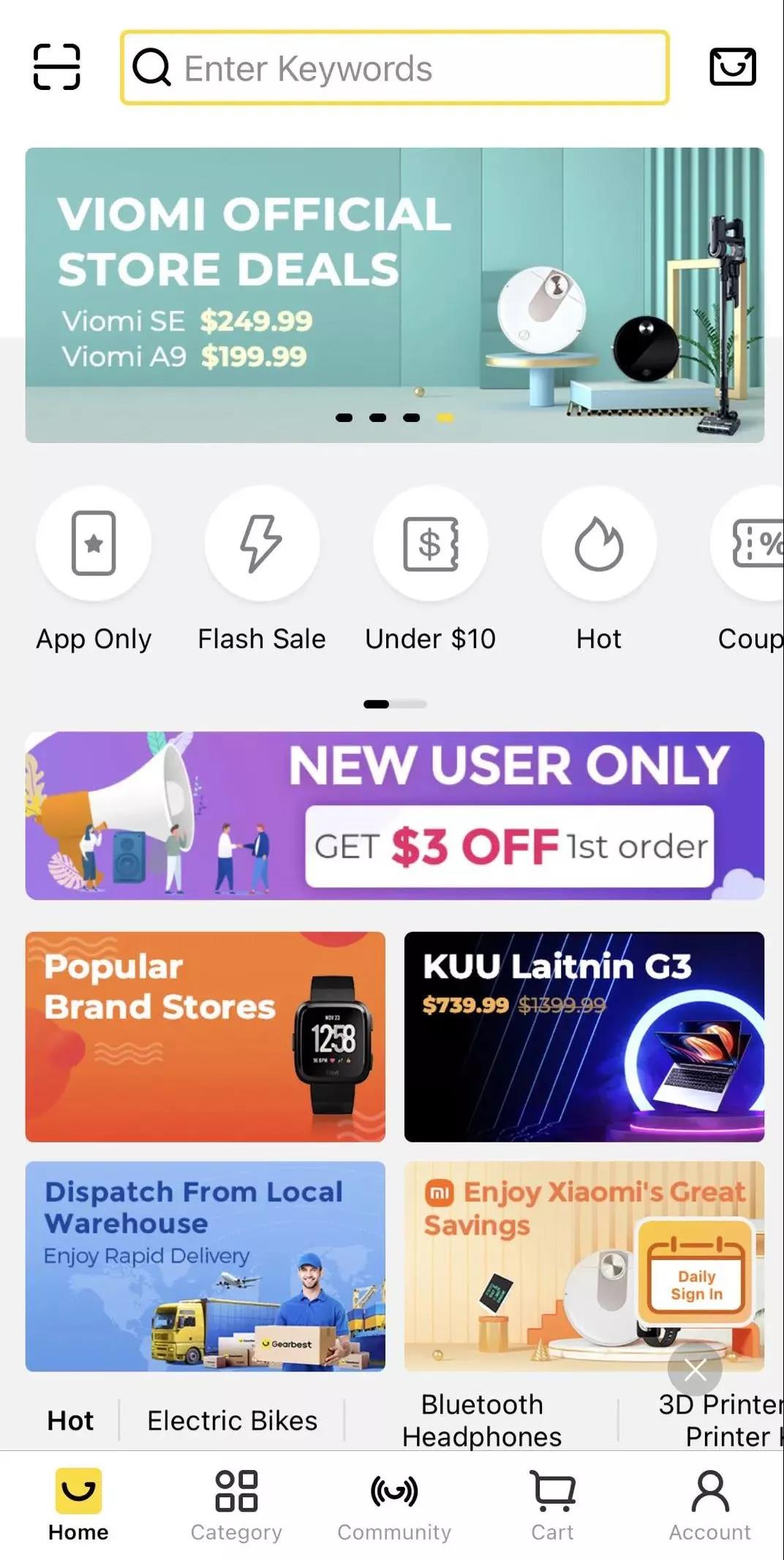The width and height of the screenshot is (784, 1560).
Task: Open the Dispatch From Local Warehouse card
Action: 205,1266
